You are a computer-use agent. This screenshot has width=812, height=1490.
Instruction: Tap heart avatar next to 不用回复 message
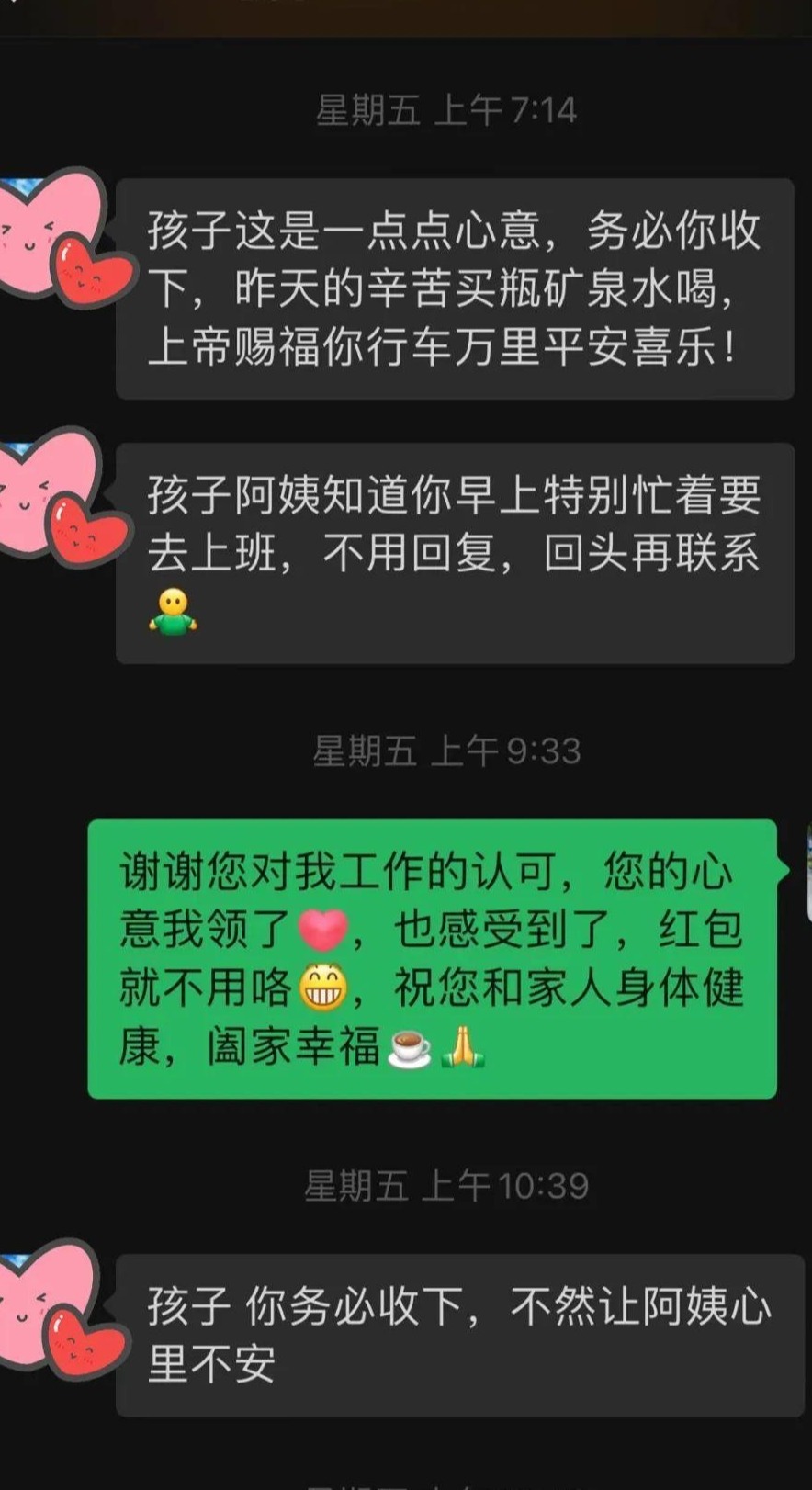[x=55, y=499]
